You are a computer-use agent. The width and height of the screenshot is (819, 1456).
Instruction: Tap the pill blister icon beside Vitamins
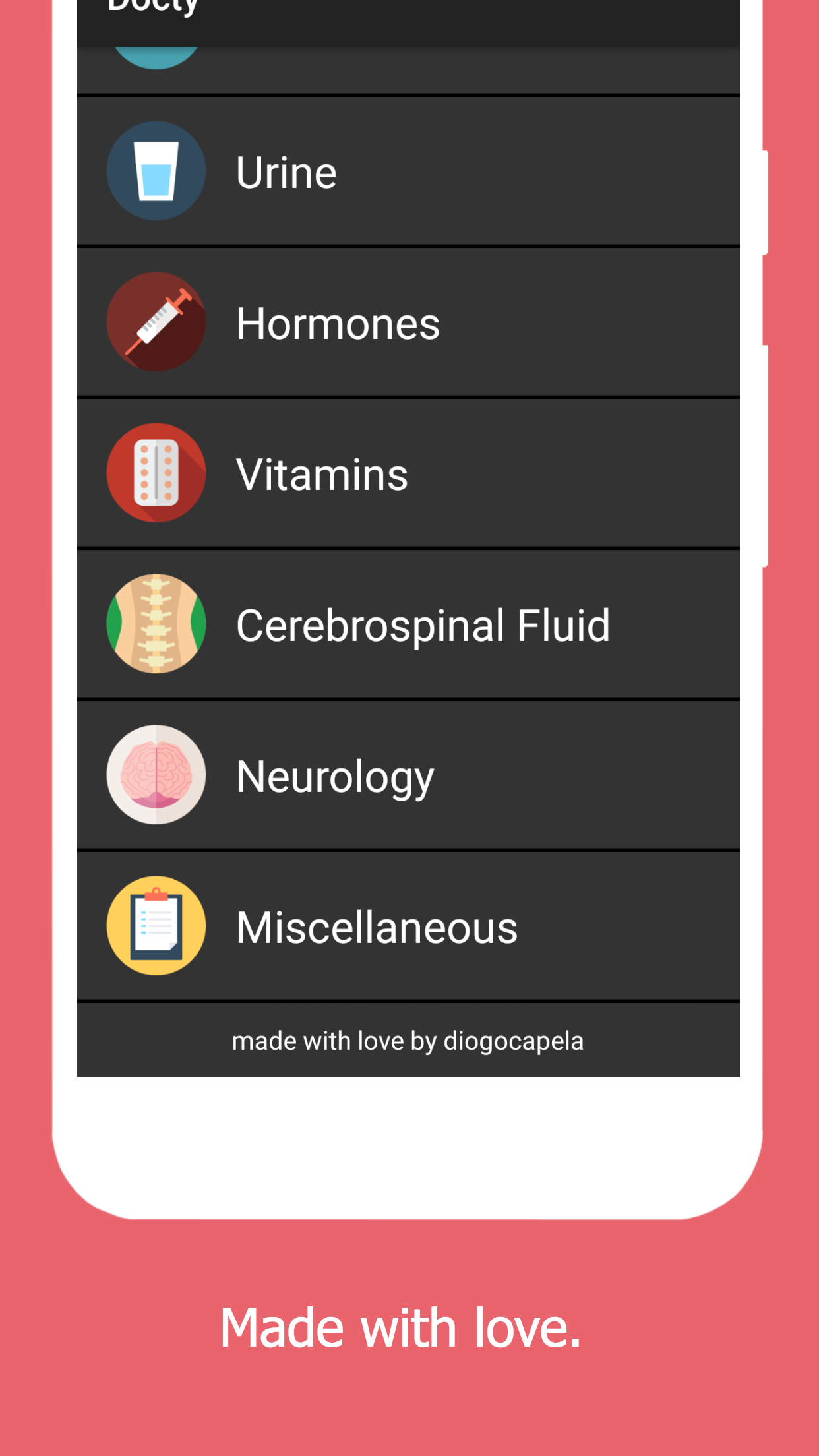pyautogui.click(x=156, y=472)
